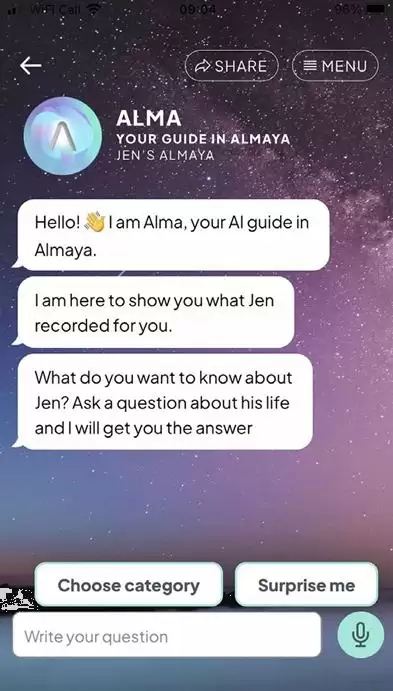The height and width of the screenshot is (691, 393).
Task: Share Jen's Almaya
Action: click(231, 66)
